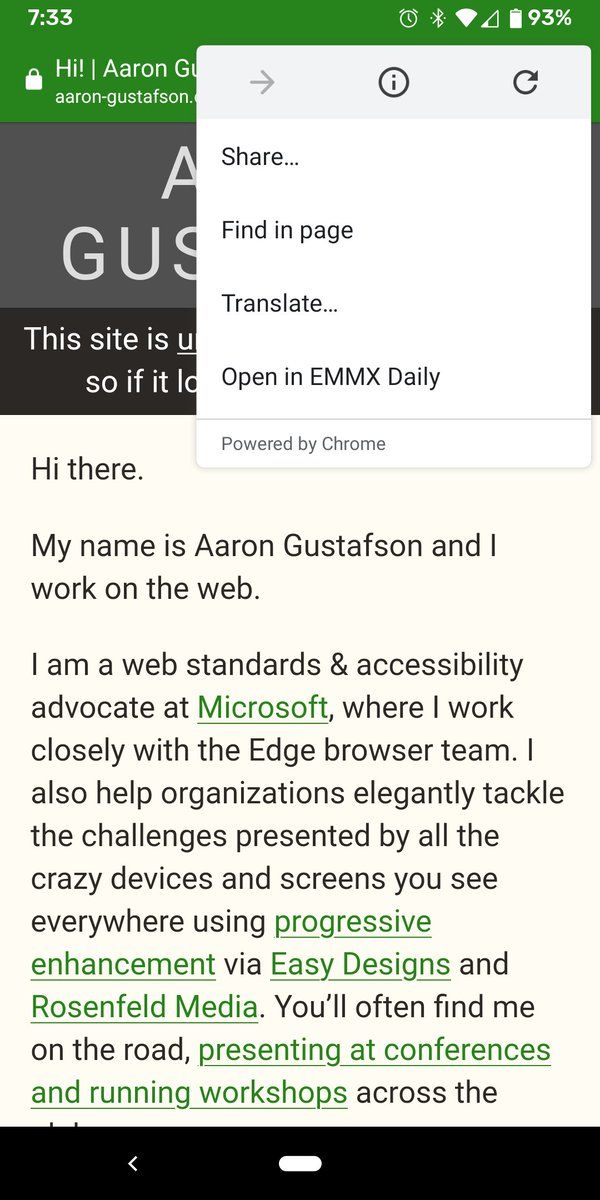Open in EMMX Daily
Image resolution: width=600 pixels, height=1200 pixels.
coord(330,377)
